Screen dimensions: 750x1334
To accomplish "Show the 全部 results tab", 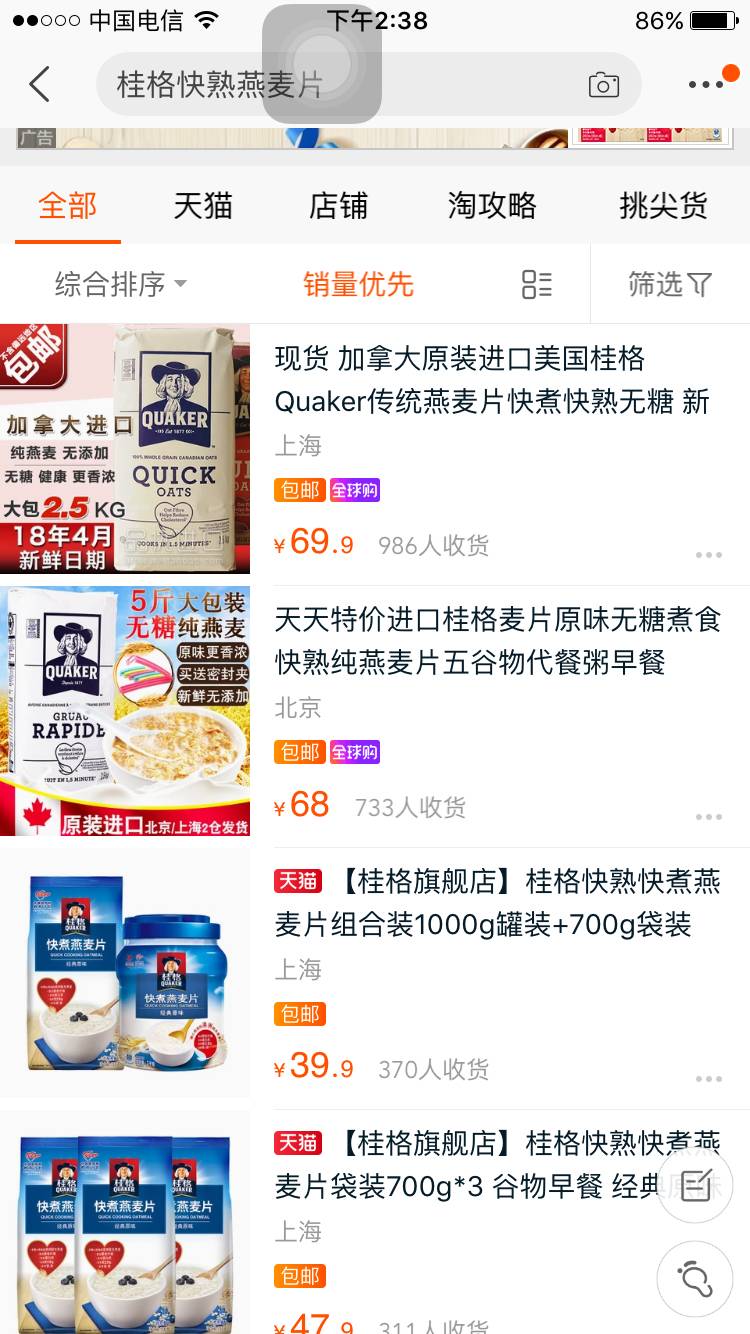I will 68,206.
